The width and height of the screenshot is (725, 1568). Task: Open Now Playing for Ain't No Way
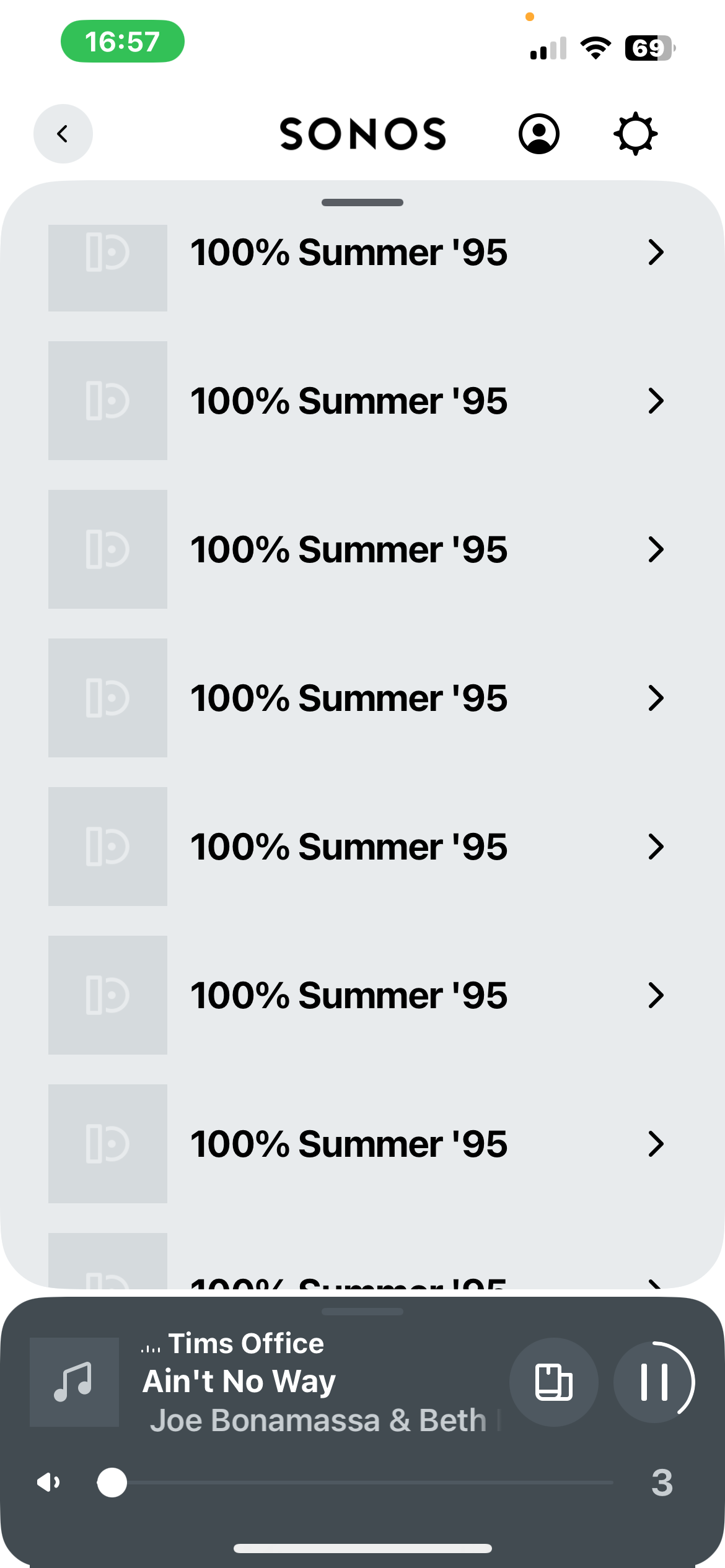(239, 1381)
